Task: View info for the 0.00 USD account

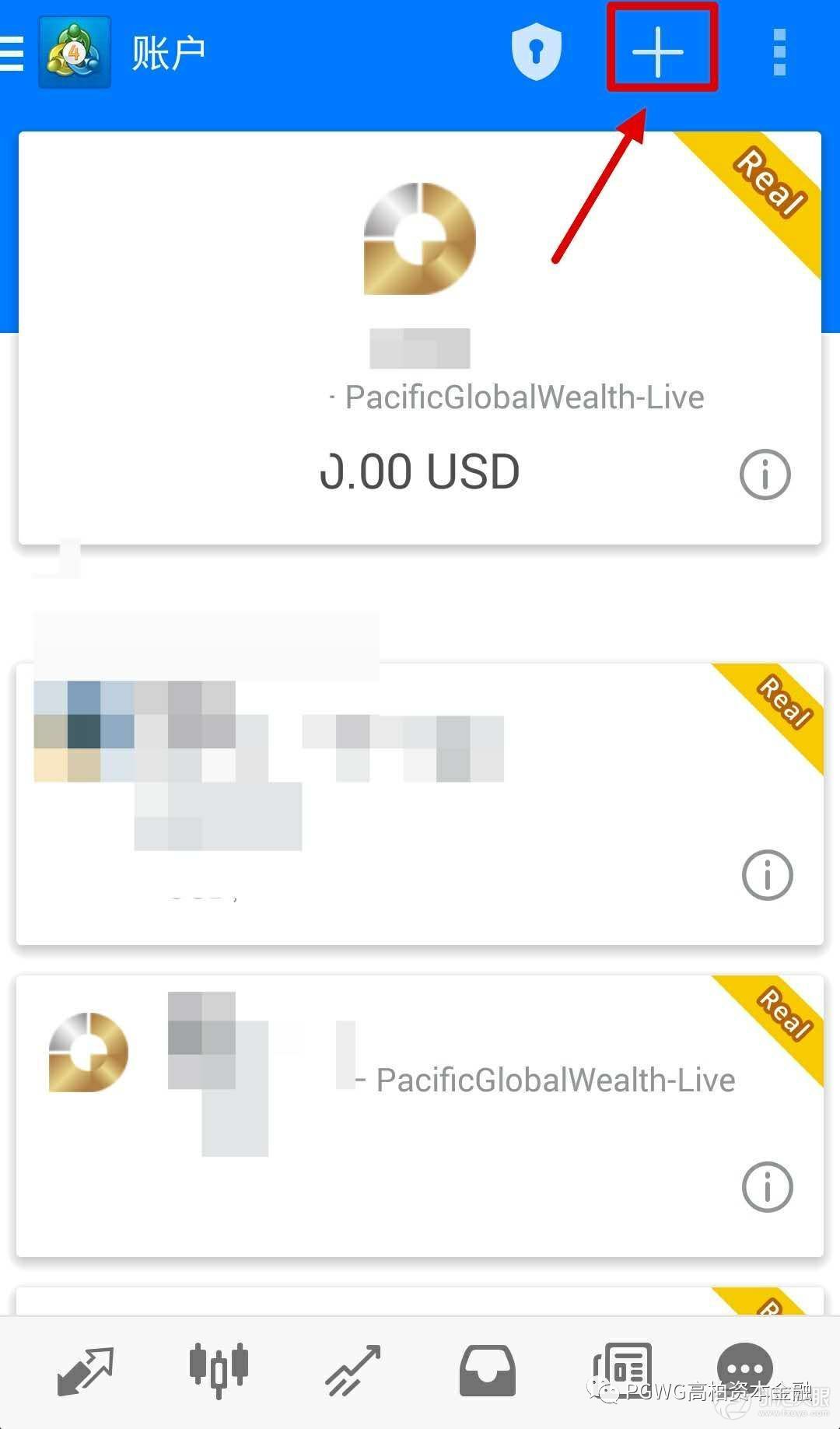Action: (x=765, y=474)
